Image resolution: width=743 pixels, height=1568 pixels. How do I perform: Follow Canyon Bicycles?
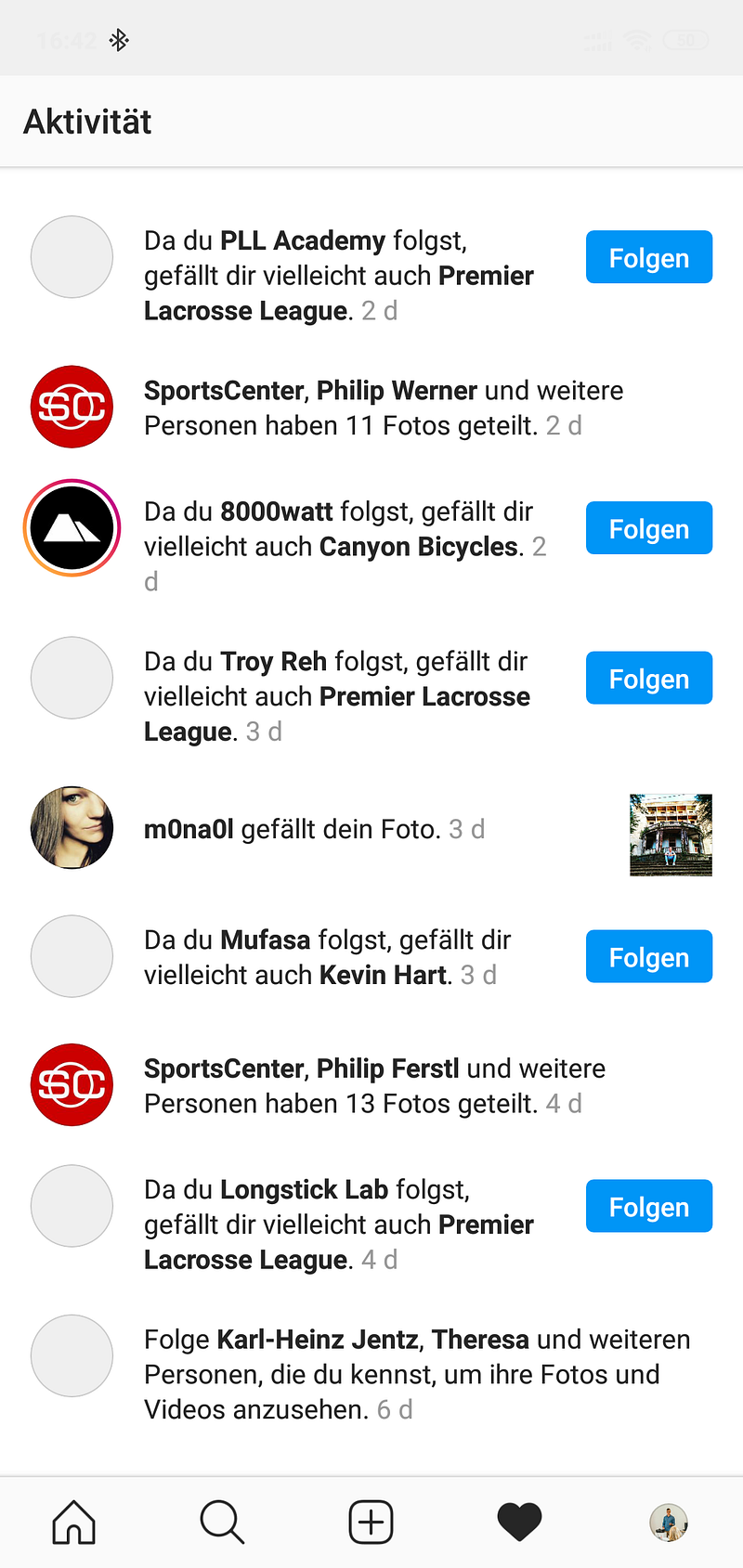pos(648,528)
